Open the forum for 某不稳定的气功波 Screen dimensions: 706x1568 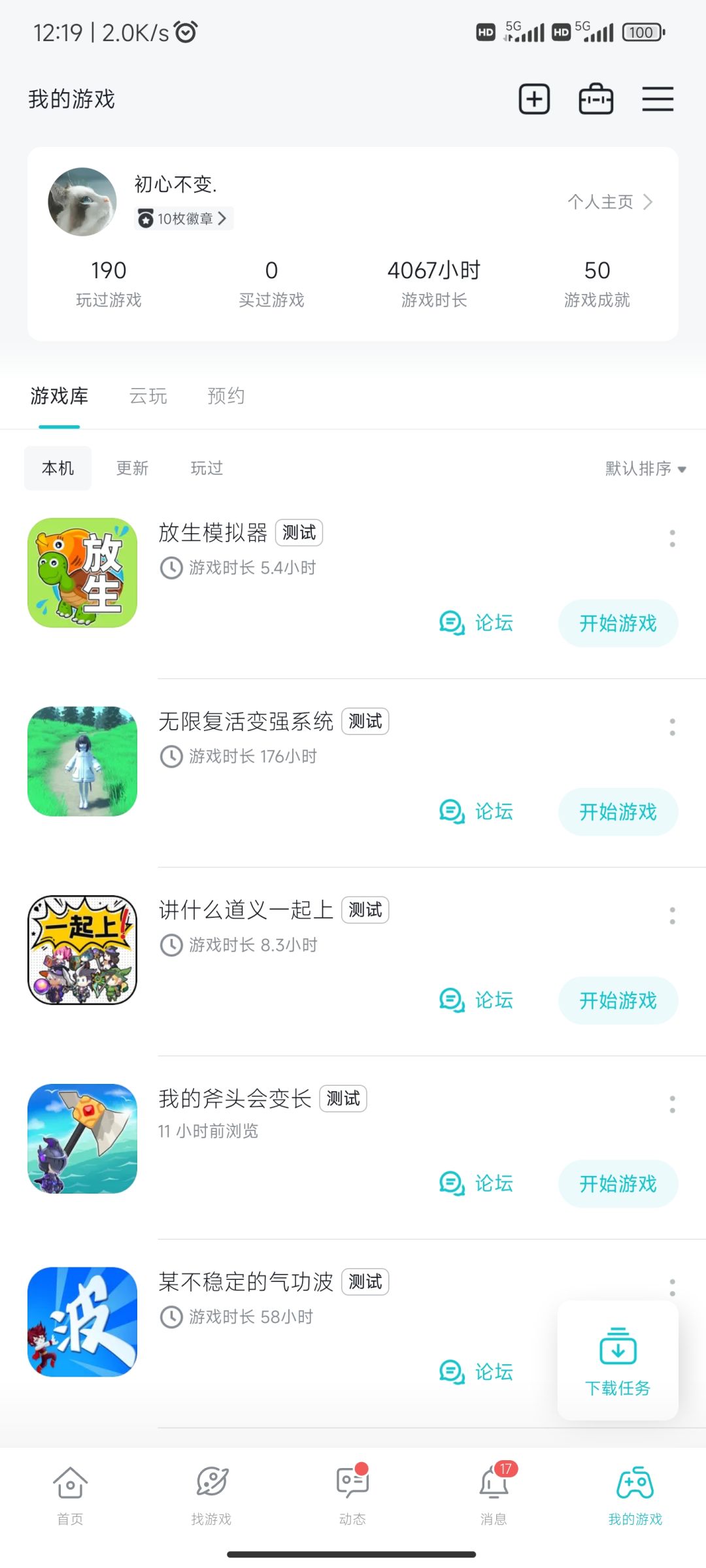coord(476,1372)
